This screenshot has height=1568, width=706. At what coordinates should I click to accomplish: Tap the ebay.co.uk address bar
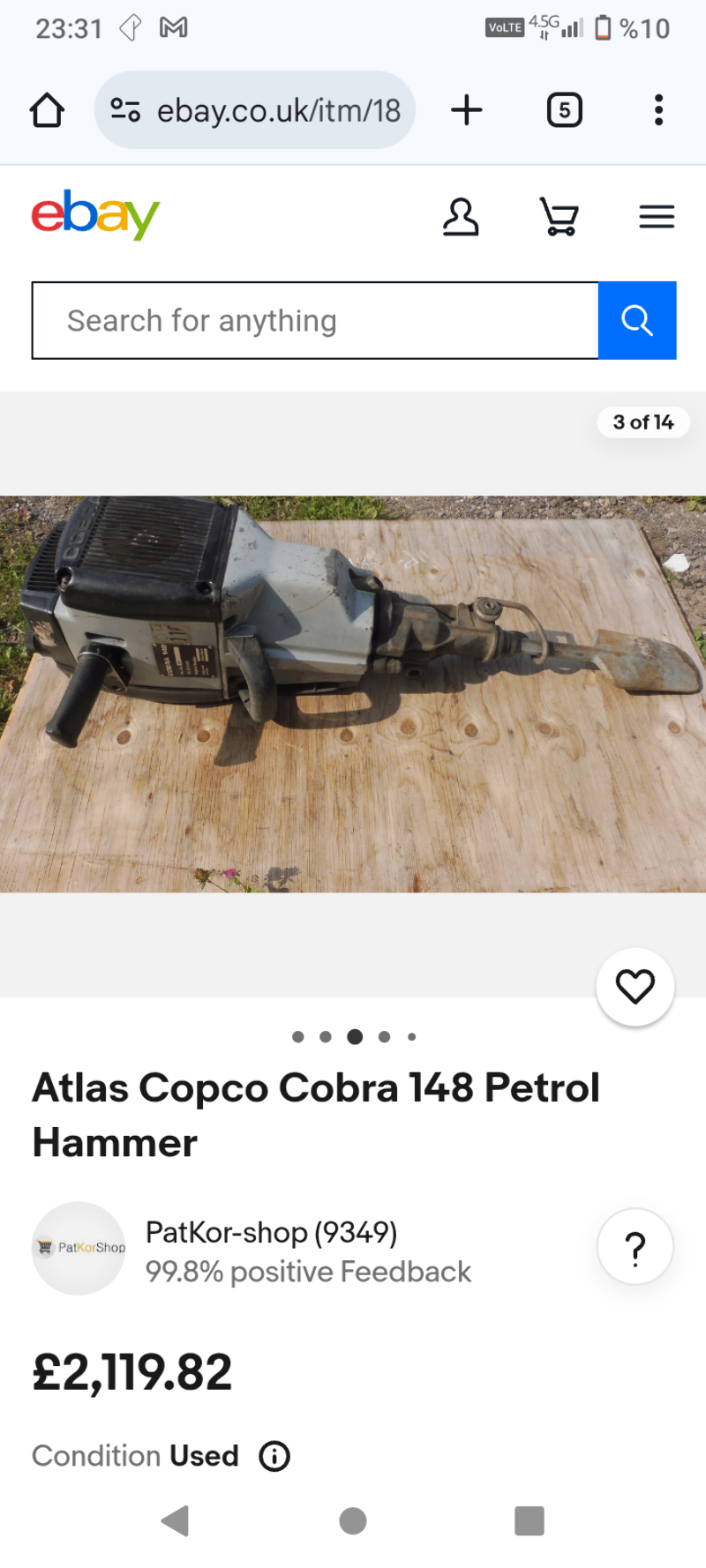[256, 110]
